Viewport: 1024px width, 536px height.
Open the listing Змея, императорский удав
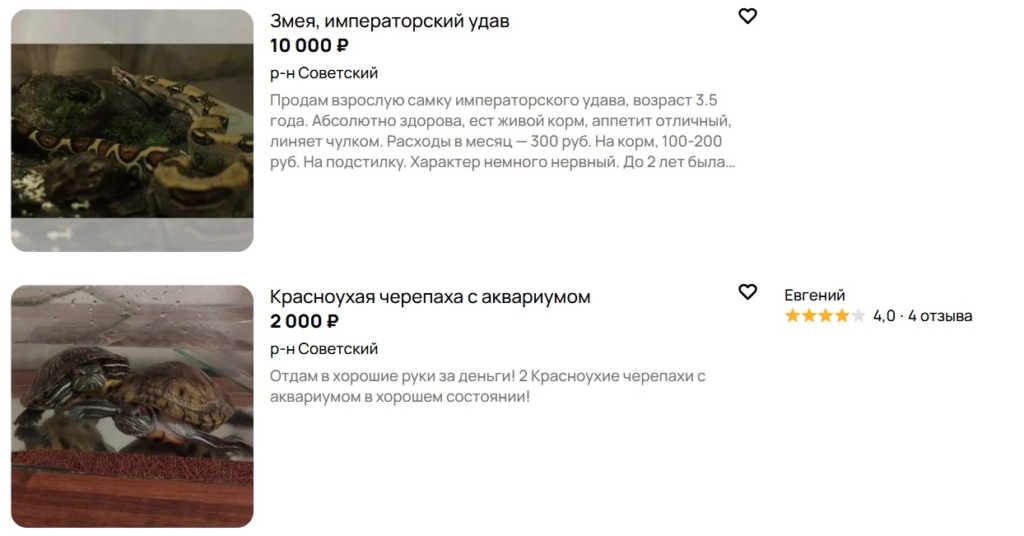coord(389,21)
